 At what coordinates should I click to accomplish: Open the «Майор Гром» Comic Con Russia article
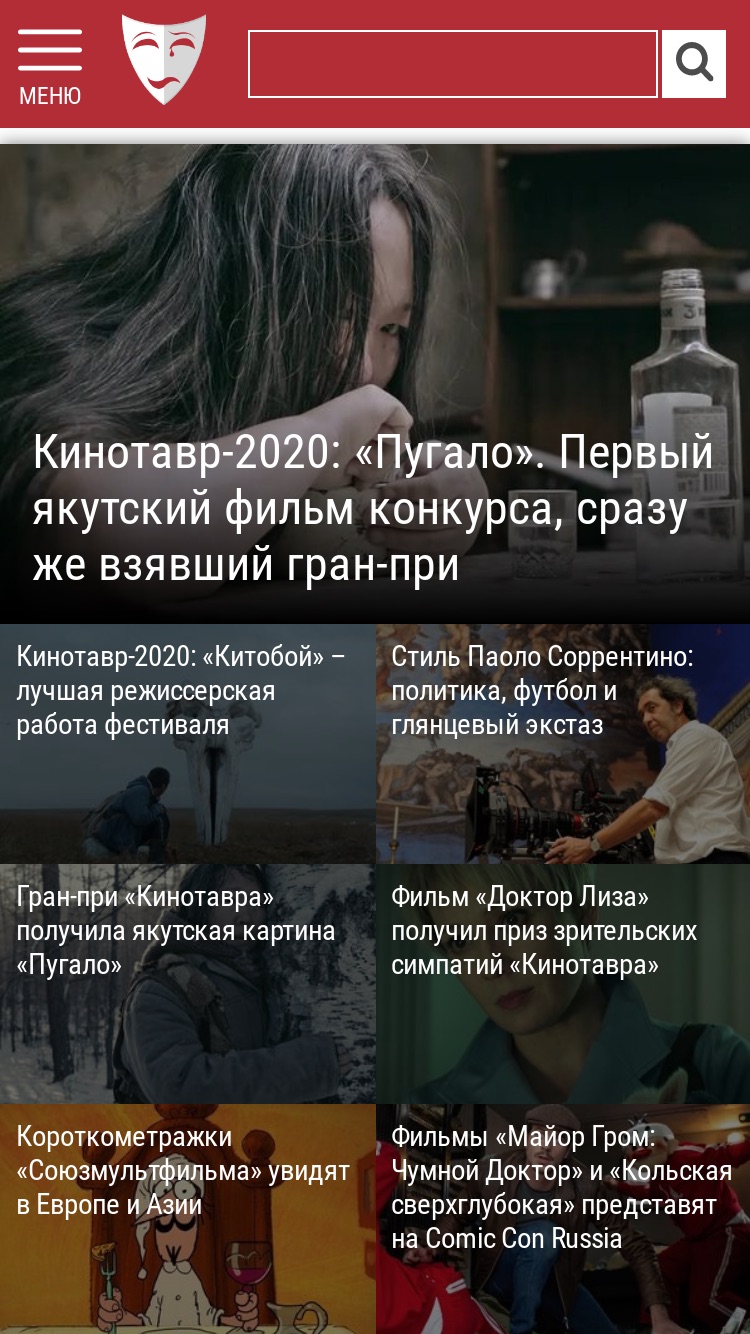[563, 1219]
